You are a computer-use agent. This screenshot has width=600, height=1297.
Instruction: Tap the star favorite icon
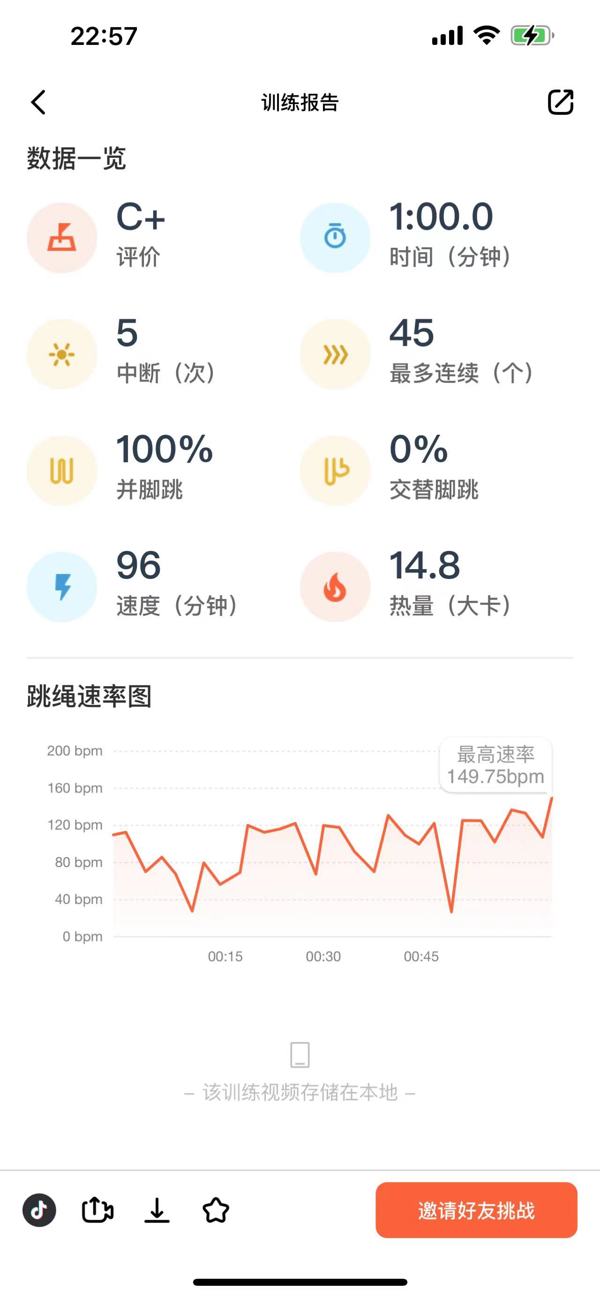coord(216,1210)
